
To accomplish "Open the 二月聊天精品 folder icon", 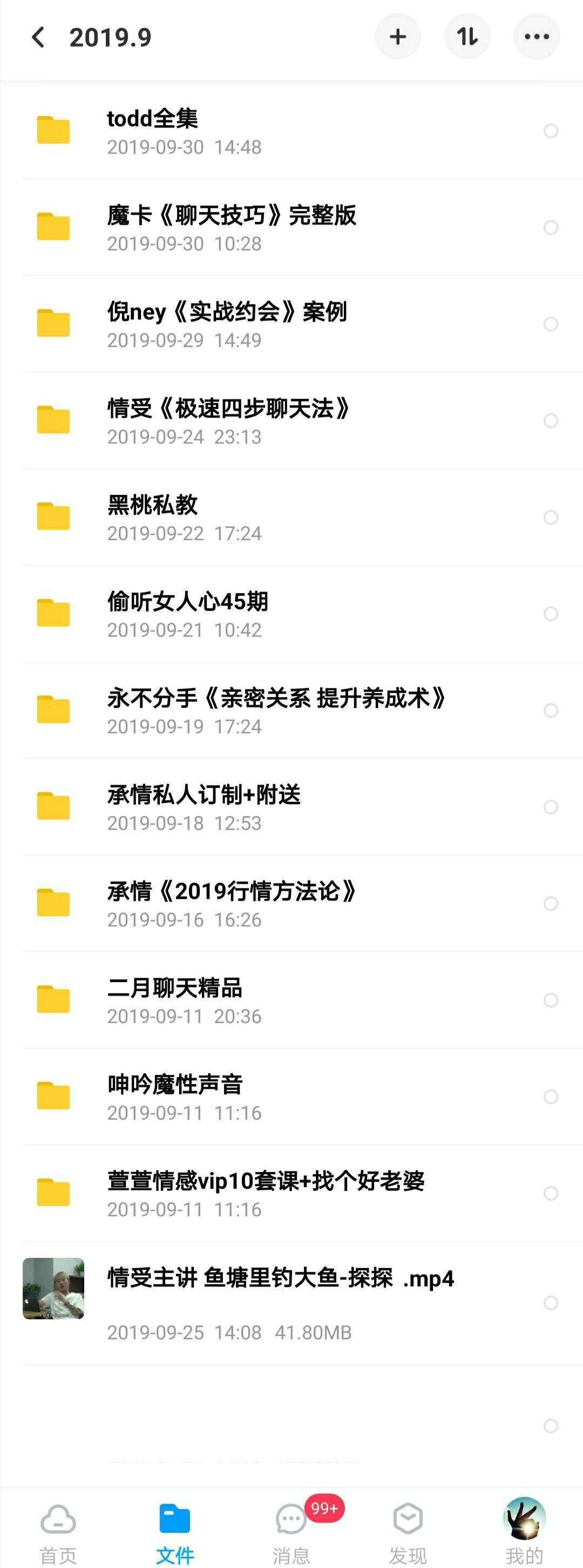I will (53, 997).
